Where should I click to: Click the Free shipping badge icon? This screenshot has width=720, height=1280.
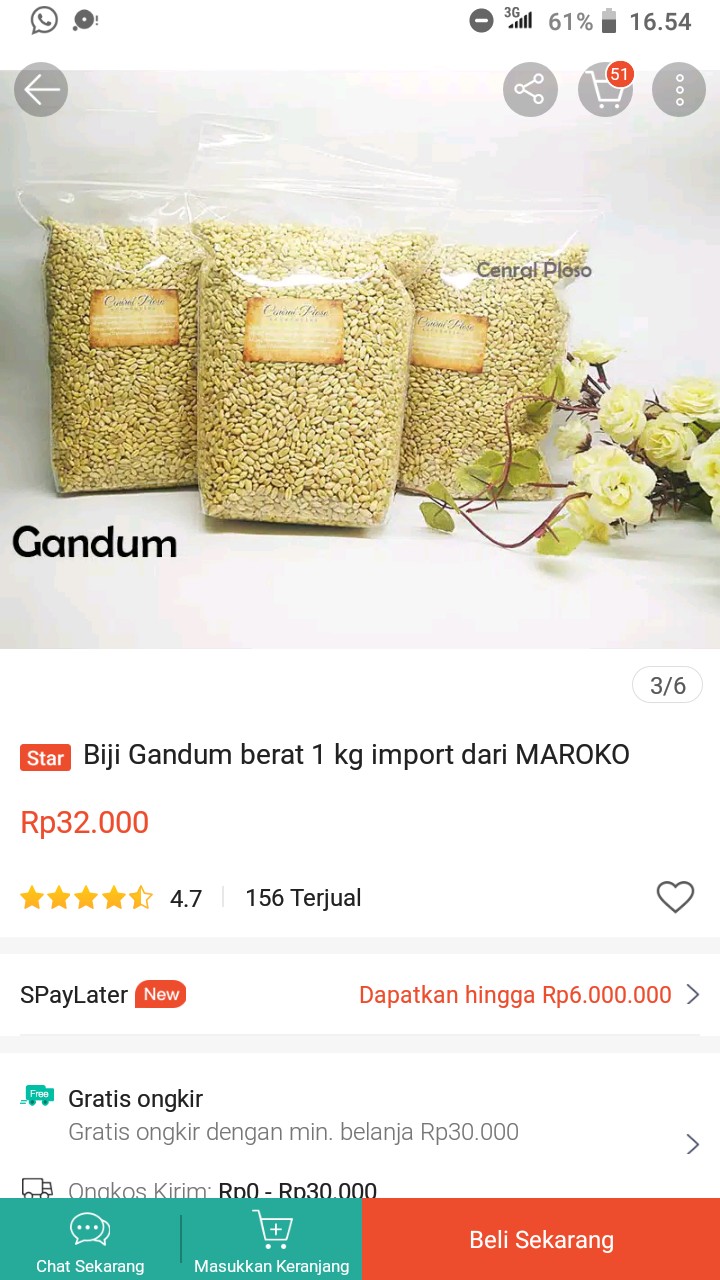point(37,1094)
